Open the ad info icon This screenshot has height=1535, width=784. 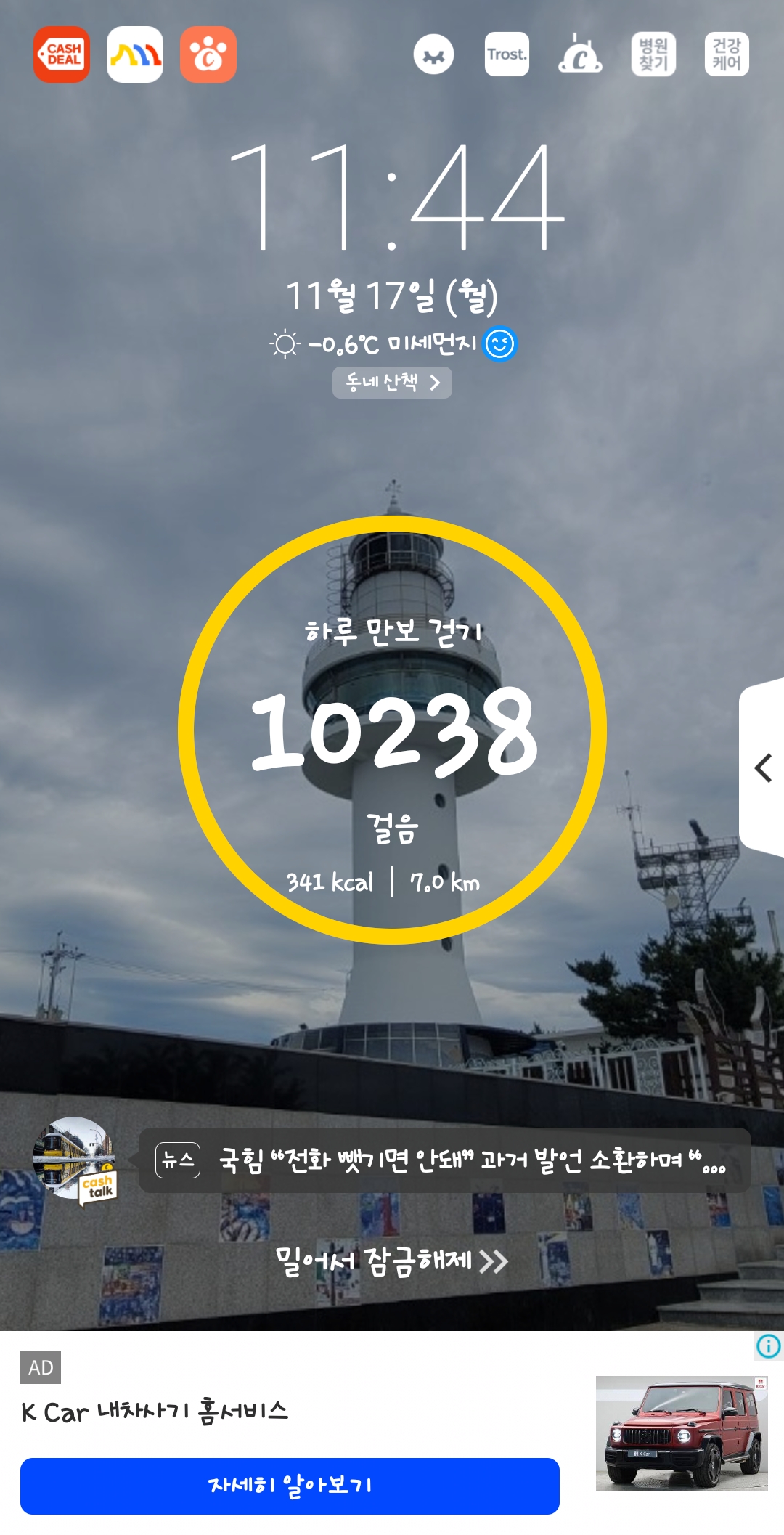tap(768, 1346)
